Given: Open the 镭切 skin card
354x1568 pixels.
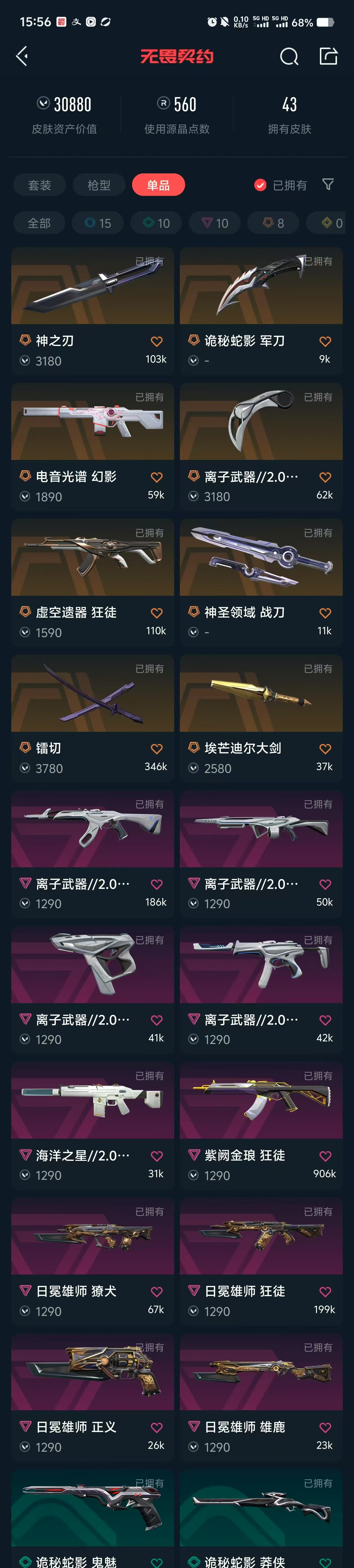Looking at the screenshot, I should click(93, 718).
